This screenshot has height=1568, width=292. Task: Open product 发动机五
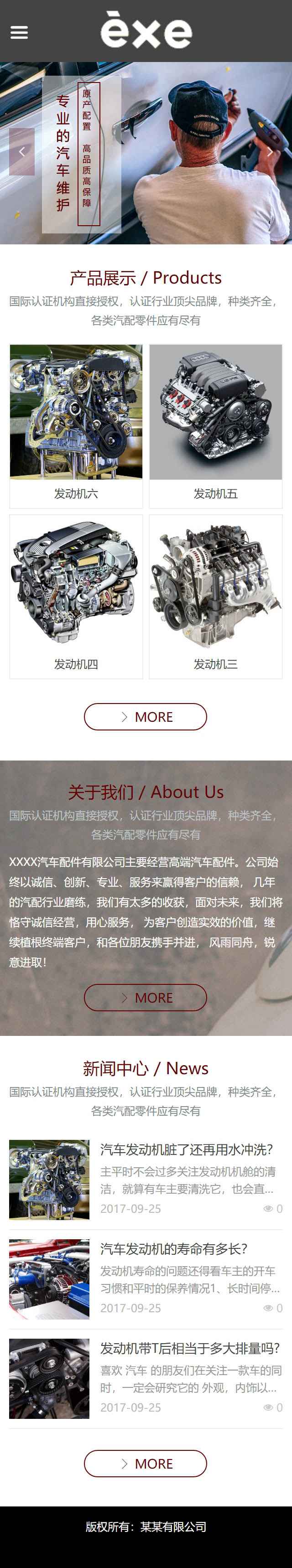(x=215, y=425)
